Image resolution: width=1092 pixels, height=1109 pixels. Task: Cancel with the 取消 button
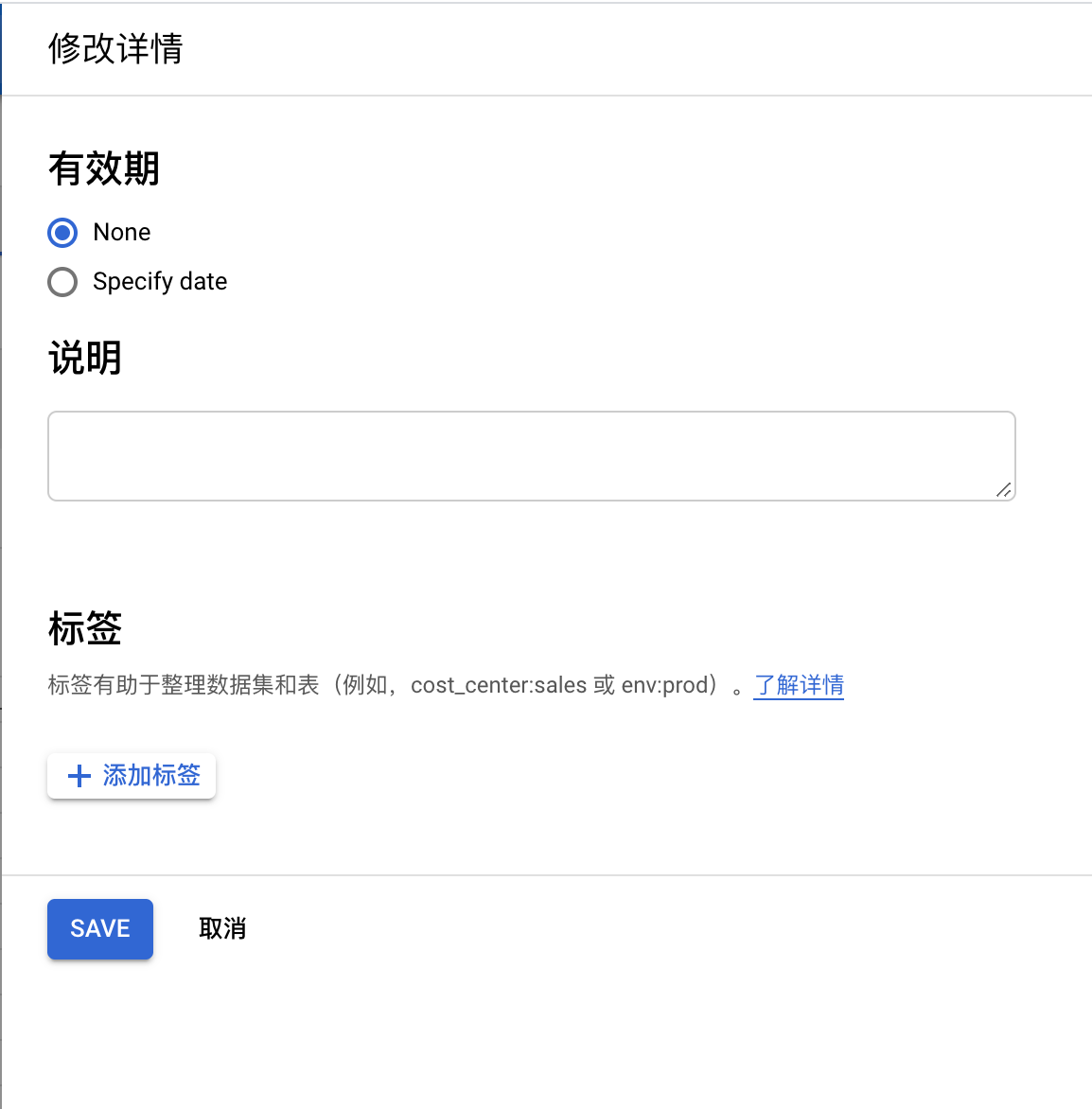click(222, 929)
